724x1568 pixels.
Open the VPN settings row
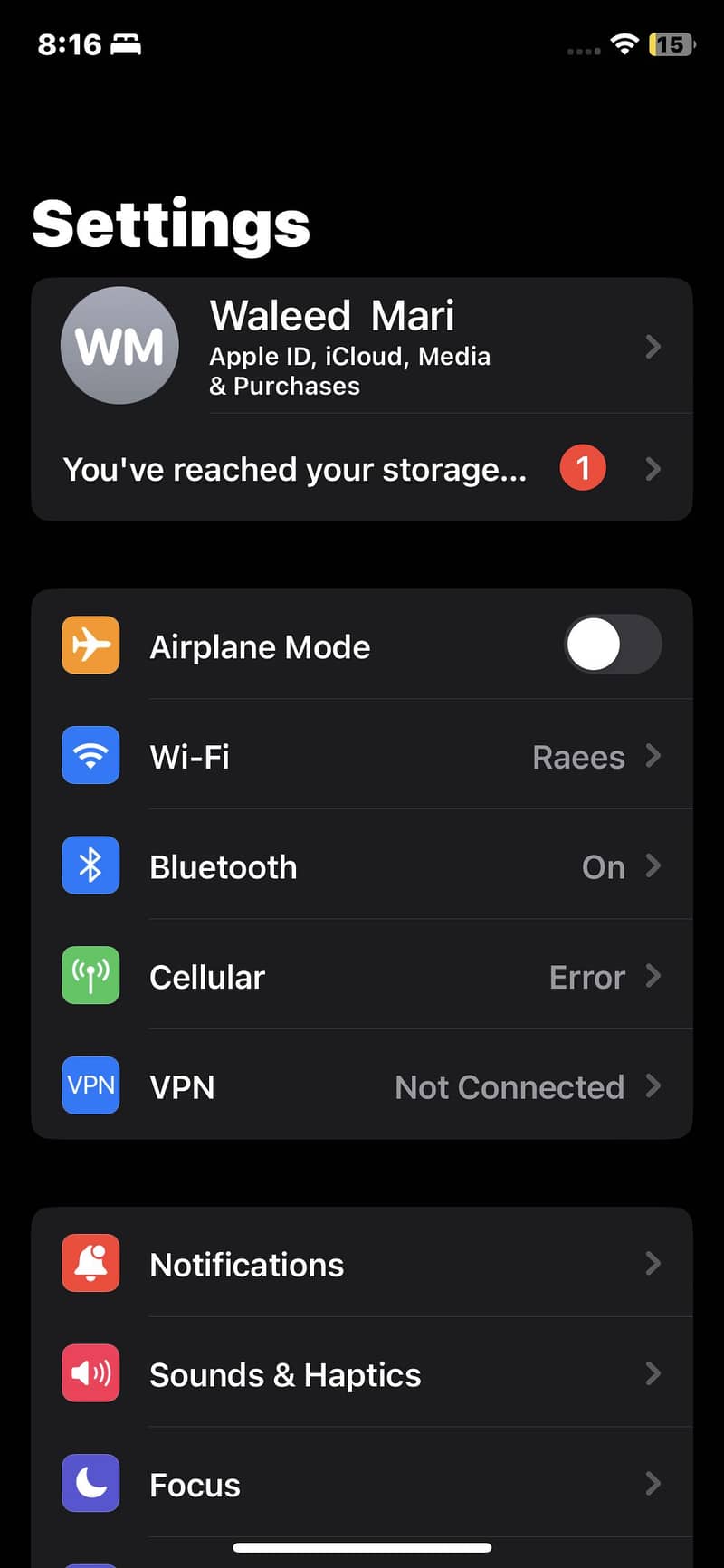(x=362, y=1085)
